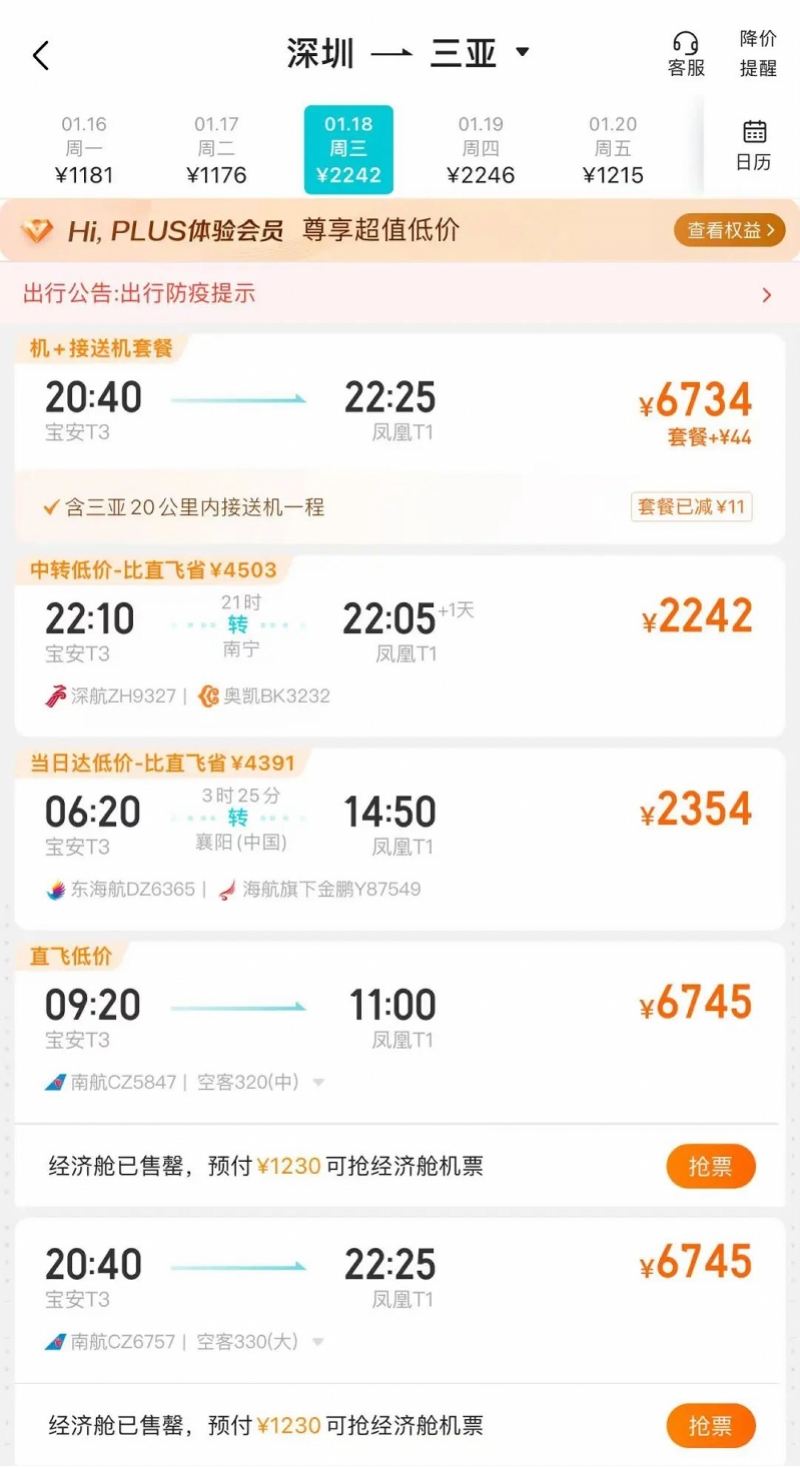
Task: Open the 日历 calendar
Action: point(754,146)
